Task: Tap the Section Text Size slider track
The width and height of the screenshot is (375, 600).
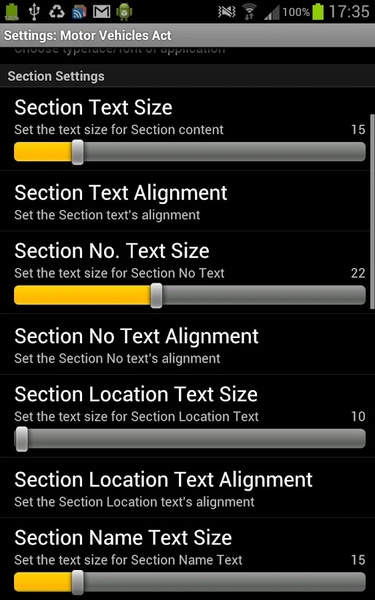Action: click(190, 152)
